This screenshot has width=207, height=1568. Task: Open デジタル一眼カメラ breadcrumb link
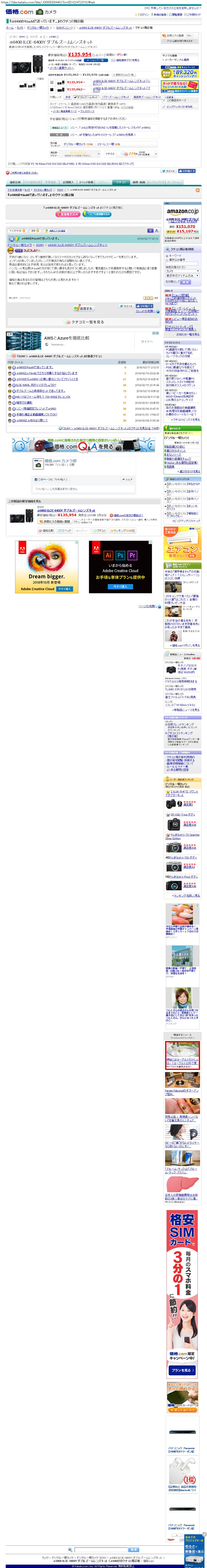tap(38, 27)
